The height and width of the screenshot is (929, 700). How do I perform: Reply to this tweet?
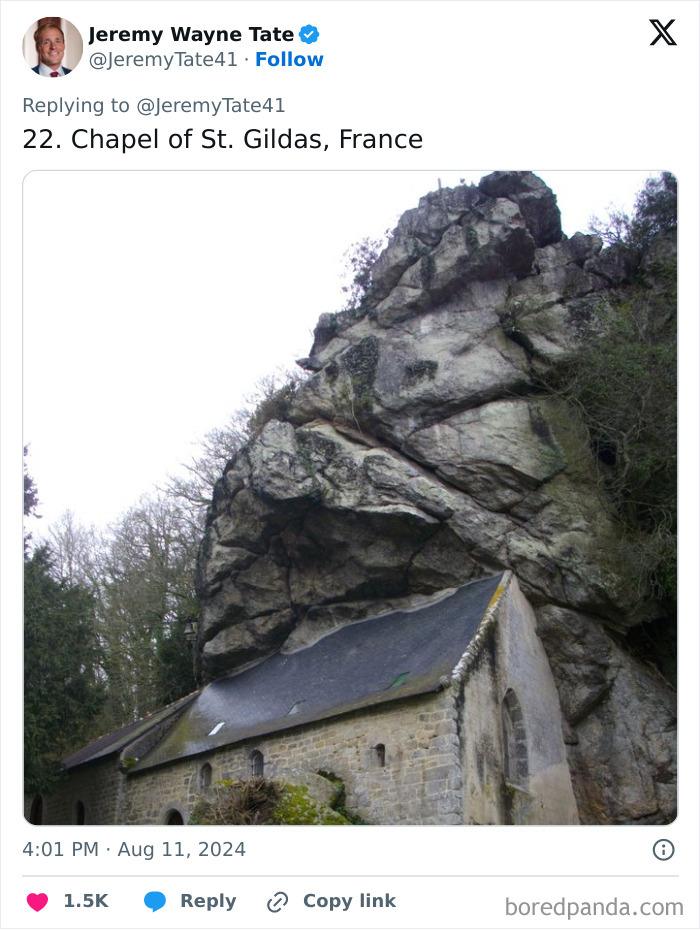click(192, 901)
